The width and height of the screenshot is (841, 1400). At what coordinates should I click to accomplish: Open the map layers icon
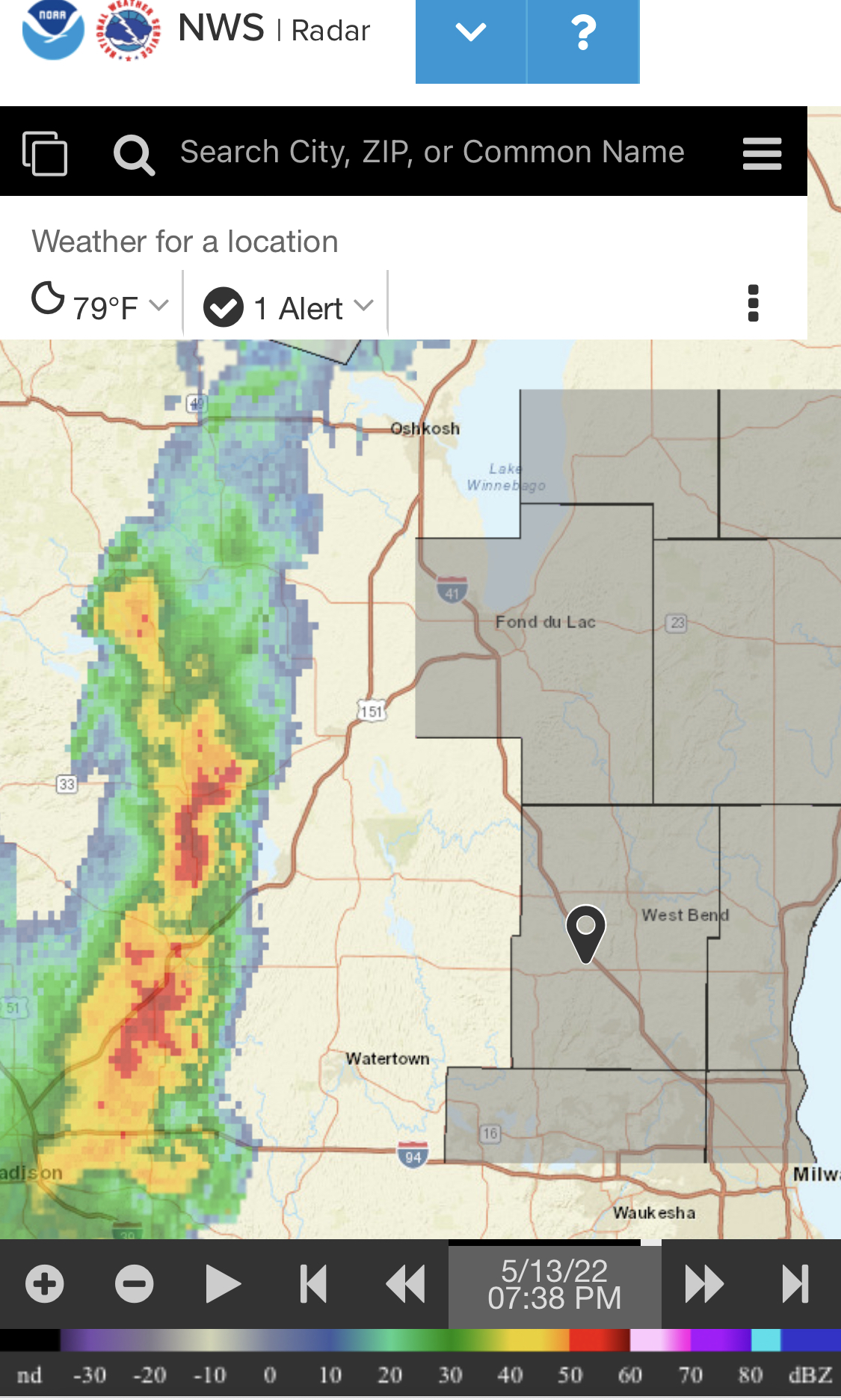tap(45, 153)
